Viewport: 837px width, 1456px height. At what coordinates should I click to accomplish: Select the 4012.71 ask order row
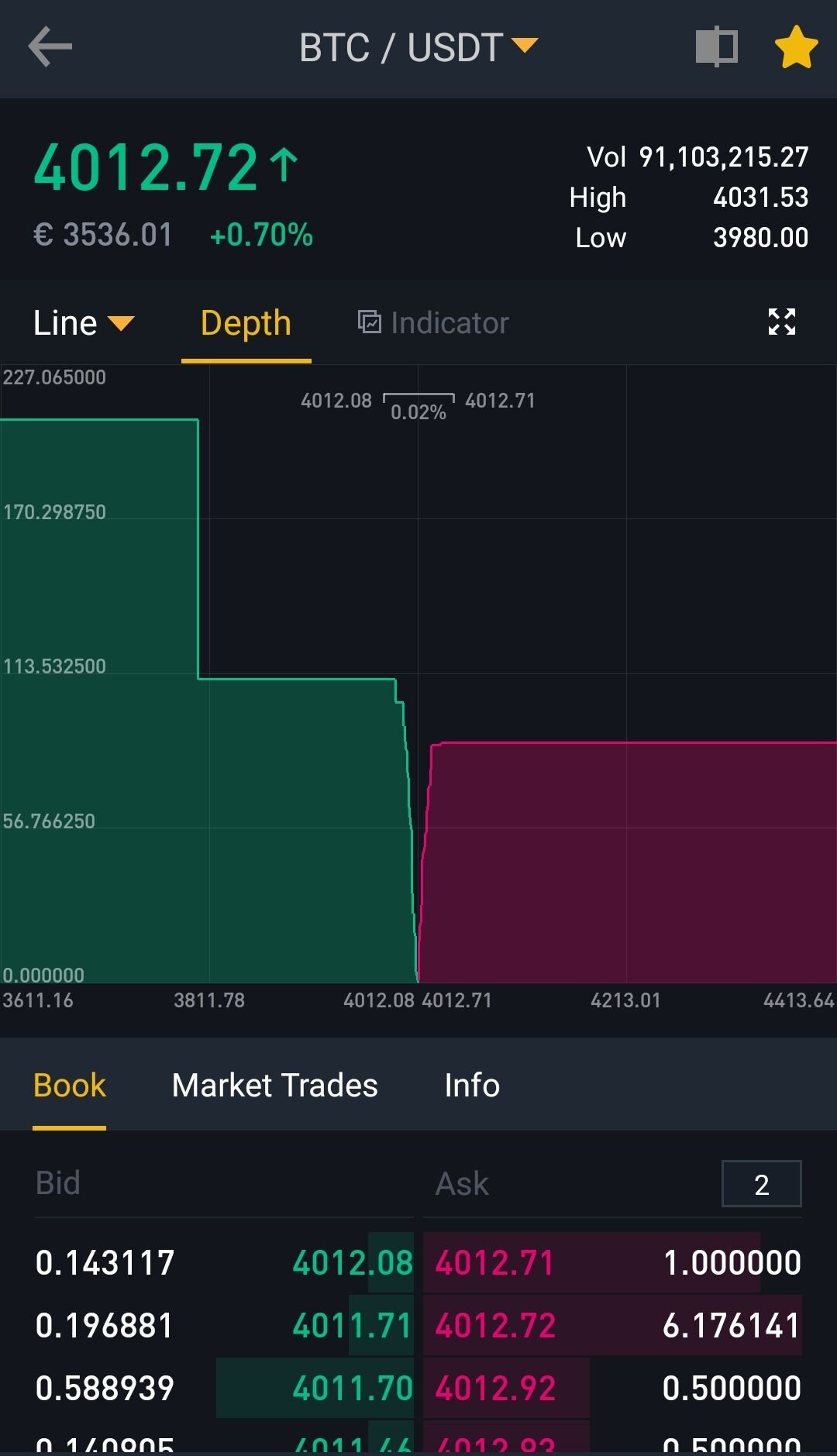click(x=613, y=1262)
